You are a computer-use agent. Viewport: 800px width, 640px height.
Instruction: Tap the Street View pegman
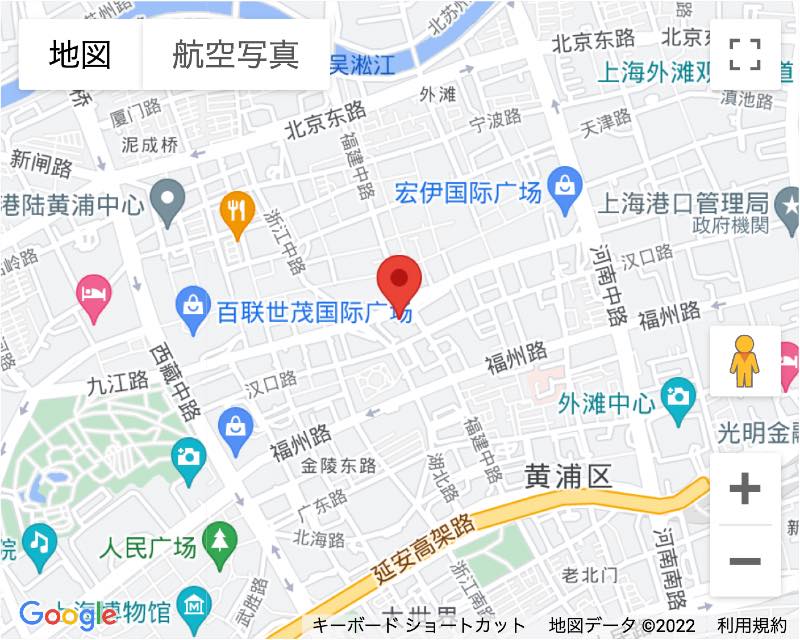point(745,360)
